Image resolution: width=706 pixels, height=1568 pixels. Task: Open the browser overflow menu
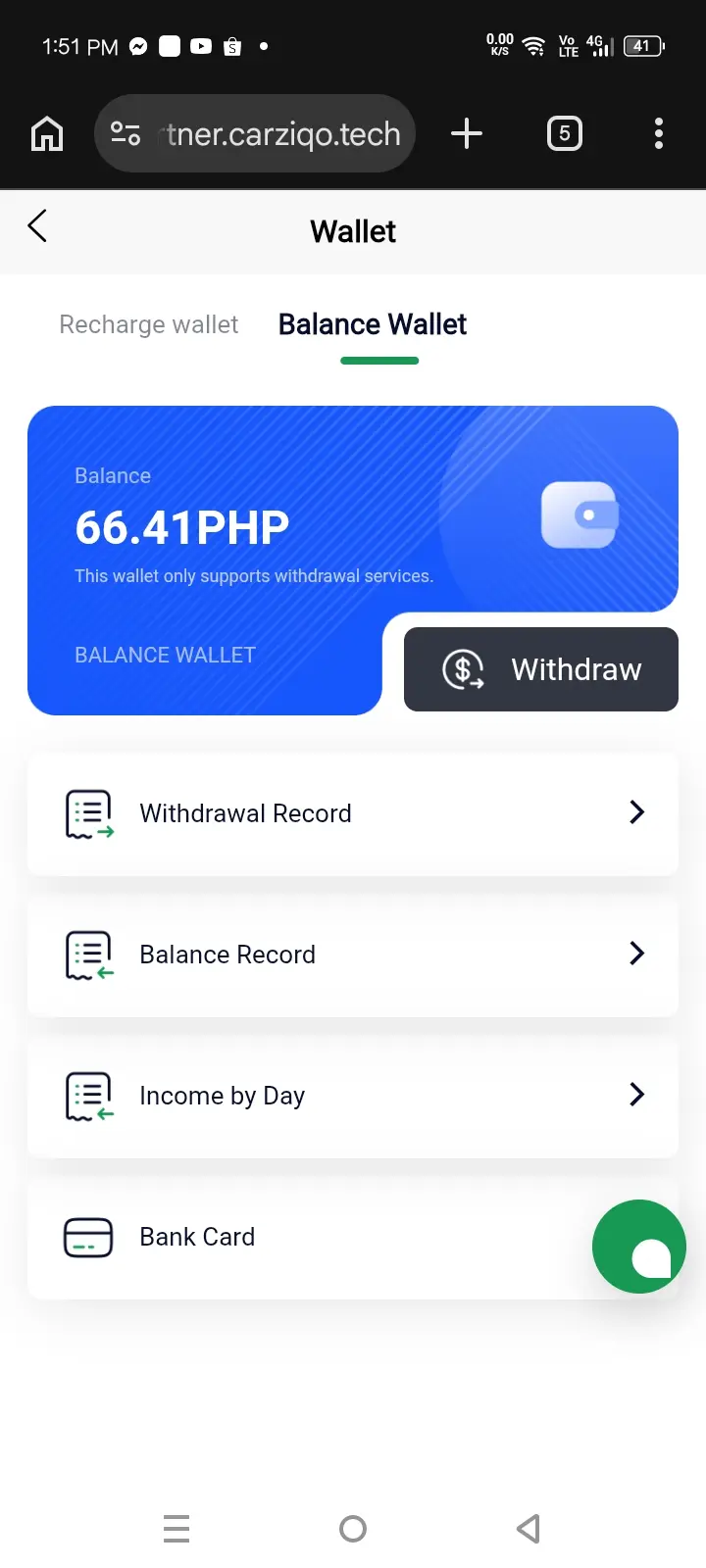(659, 133)
